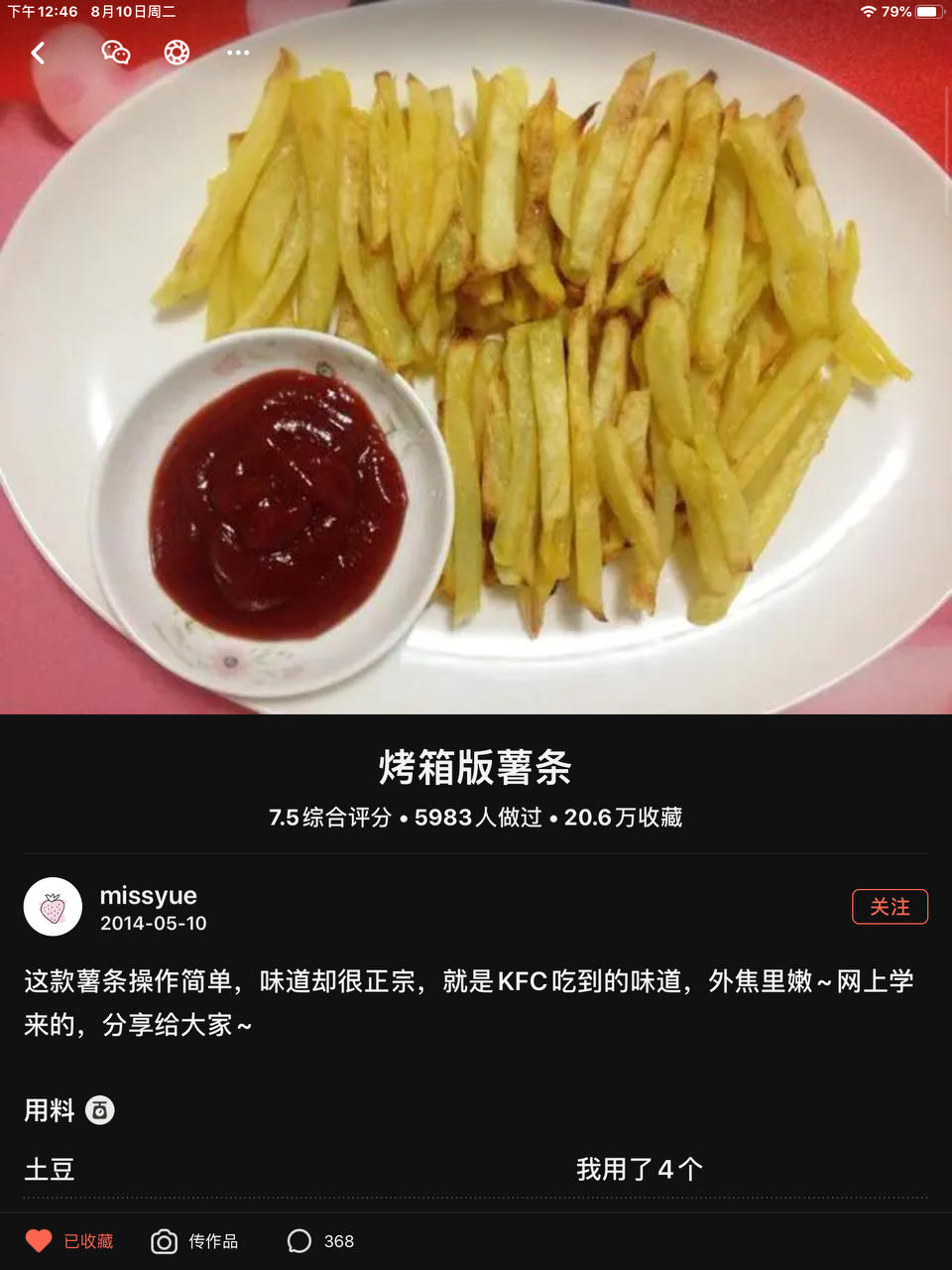The width and height of the screenshot is (952, 1270).
Task: Open the 368 comments thread
Action: coord(338,1241)
